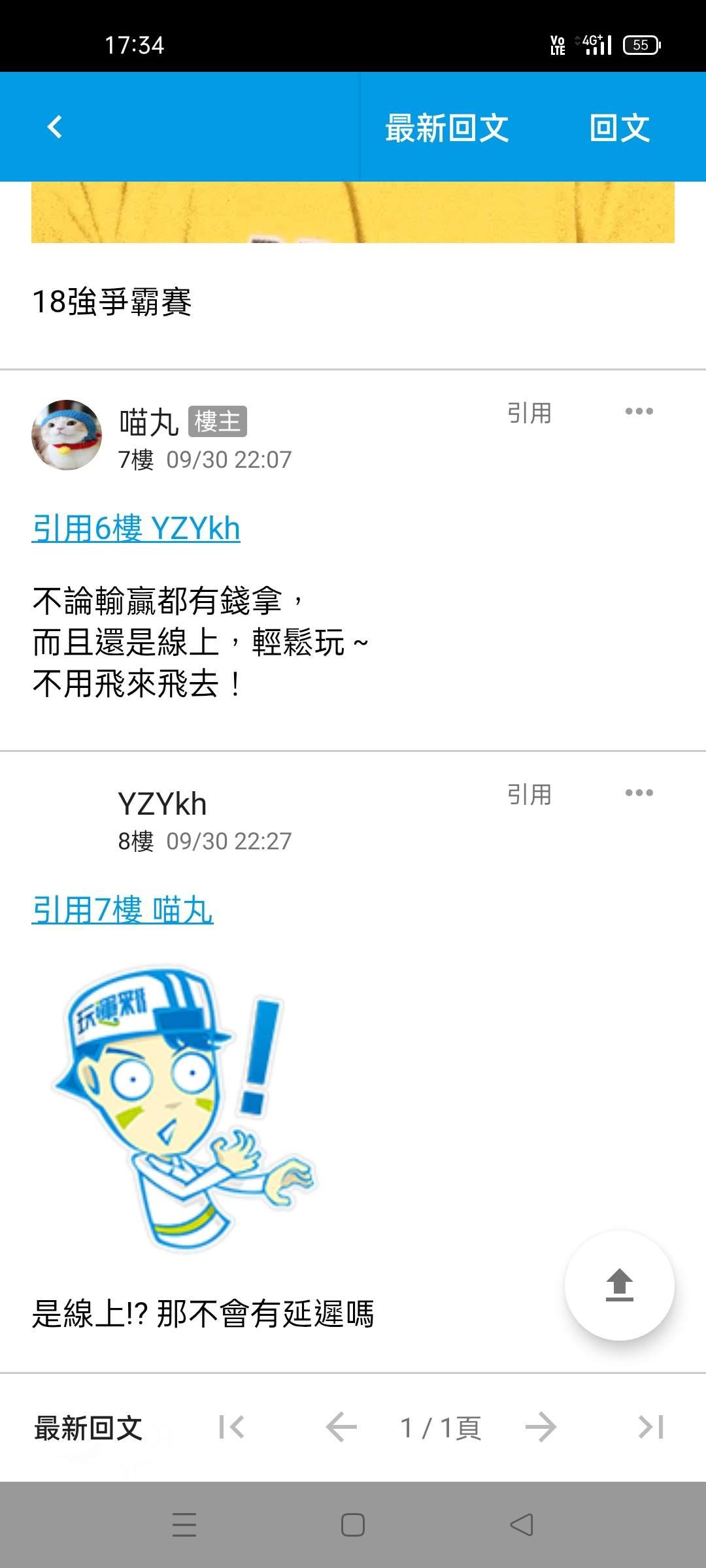The height and width of the screenshot is (1568, 706).
Task: Open the 引用7樓 喵丸 link
Action: coord(123,909)
